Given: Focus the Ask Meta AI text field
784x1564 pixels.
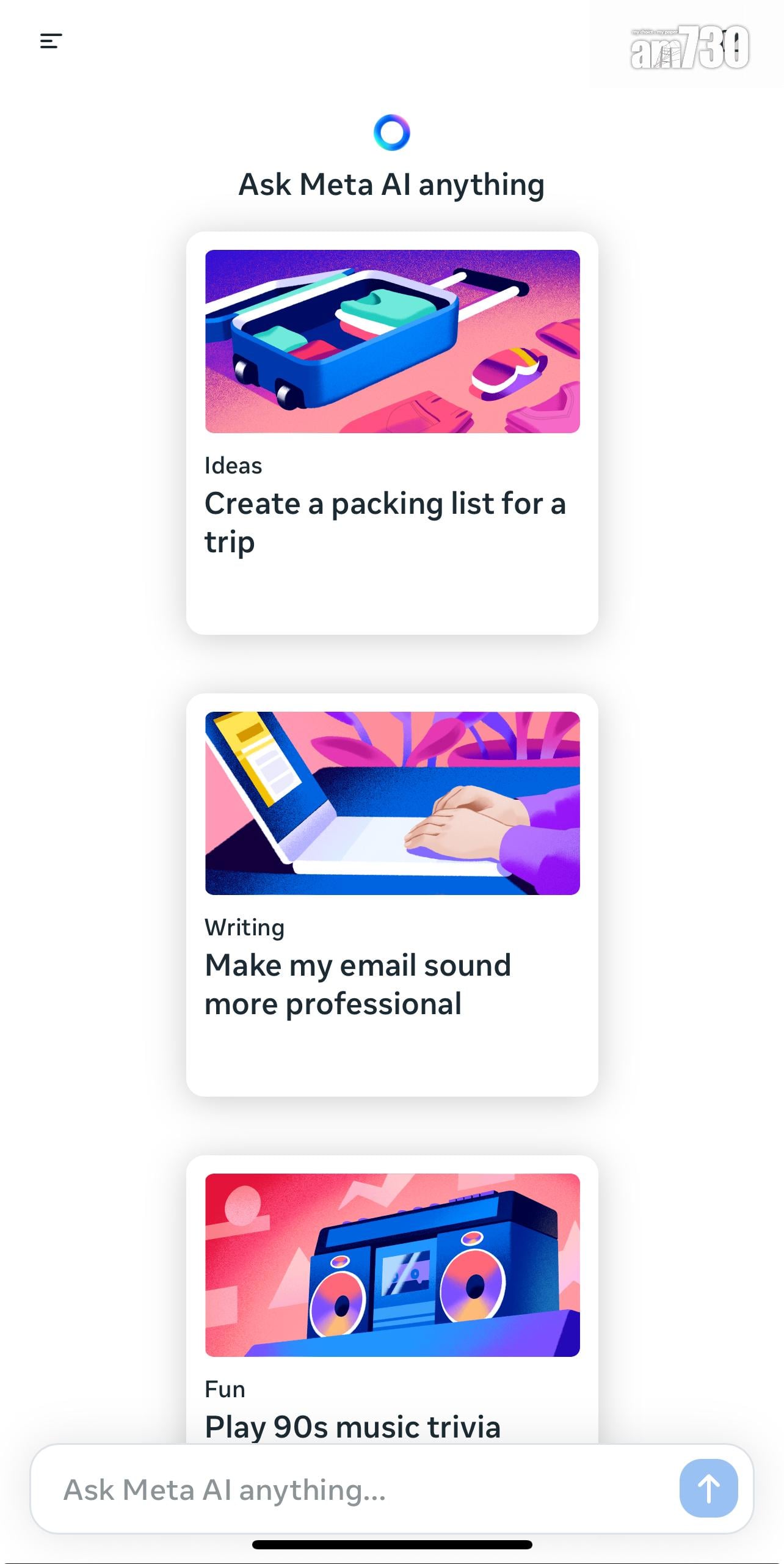Looking at the screenshot, I should [x=354, y=1489].
